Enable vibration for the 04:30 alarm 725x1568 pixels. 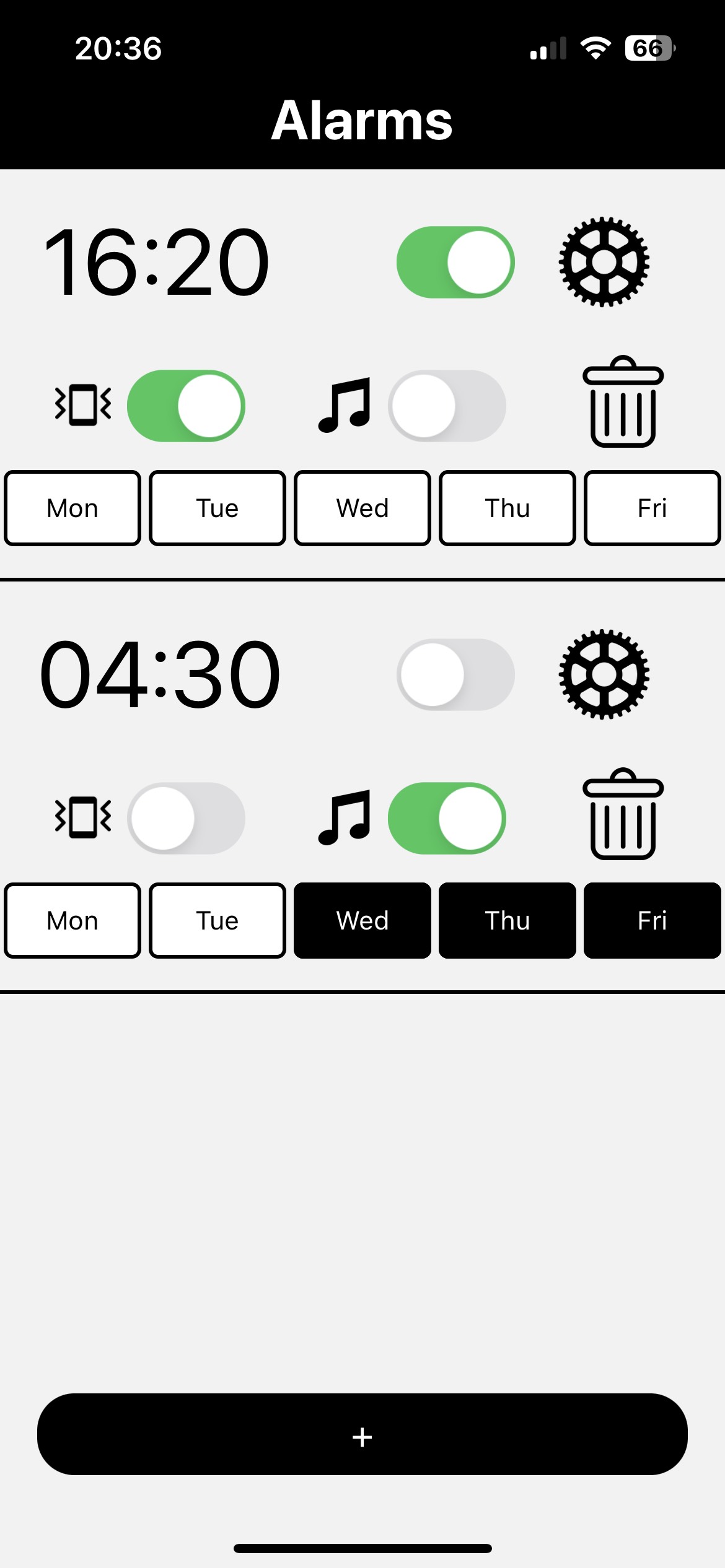coord(186,817)
